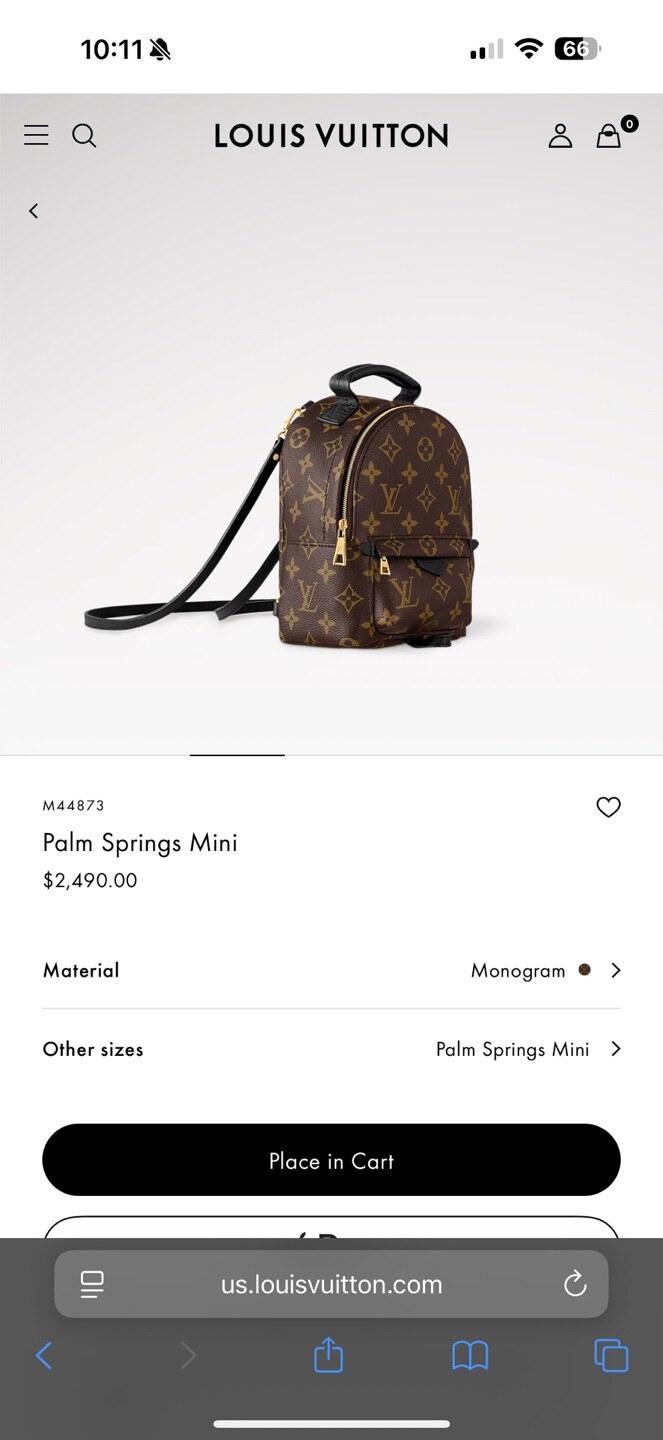The image size is (663, 1440).
Task: Open the Material Monogram options
Action: (x=331, y=970)
